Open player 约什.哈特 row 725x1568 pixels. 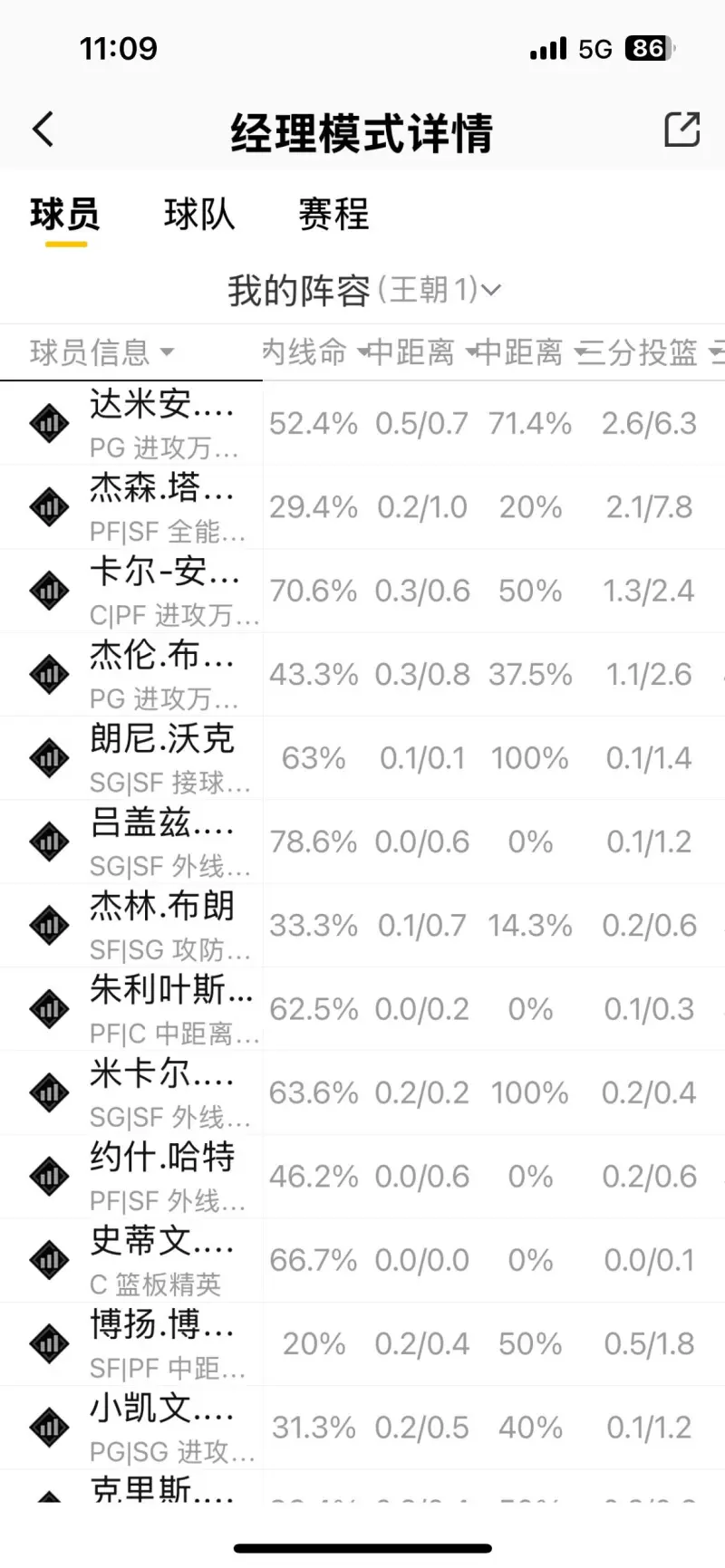click(x=362, y=1177)
